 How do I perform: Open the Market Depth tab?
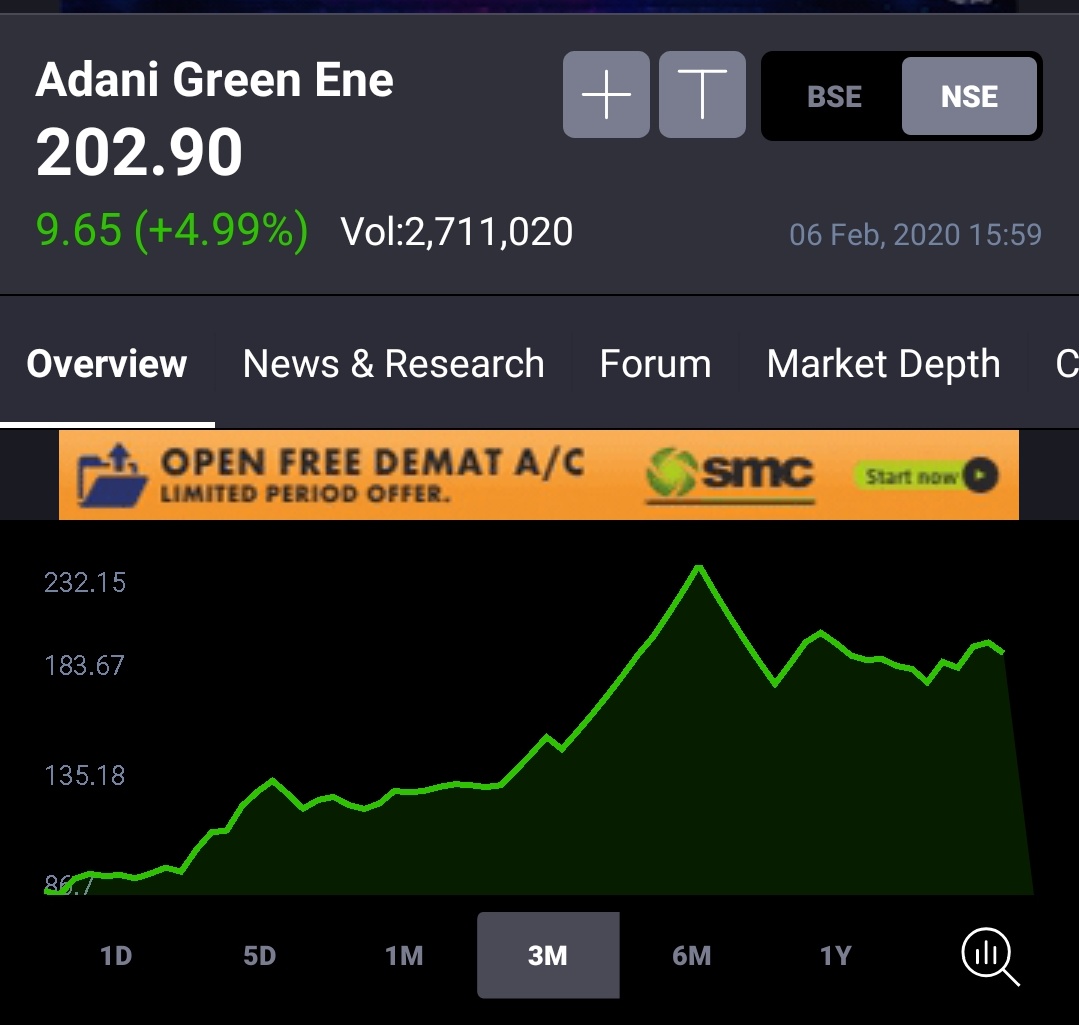tap(884, 363)
